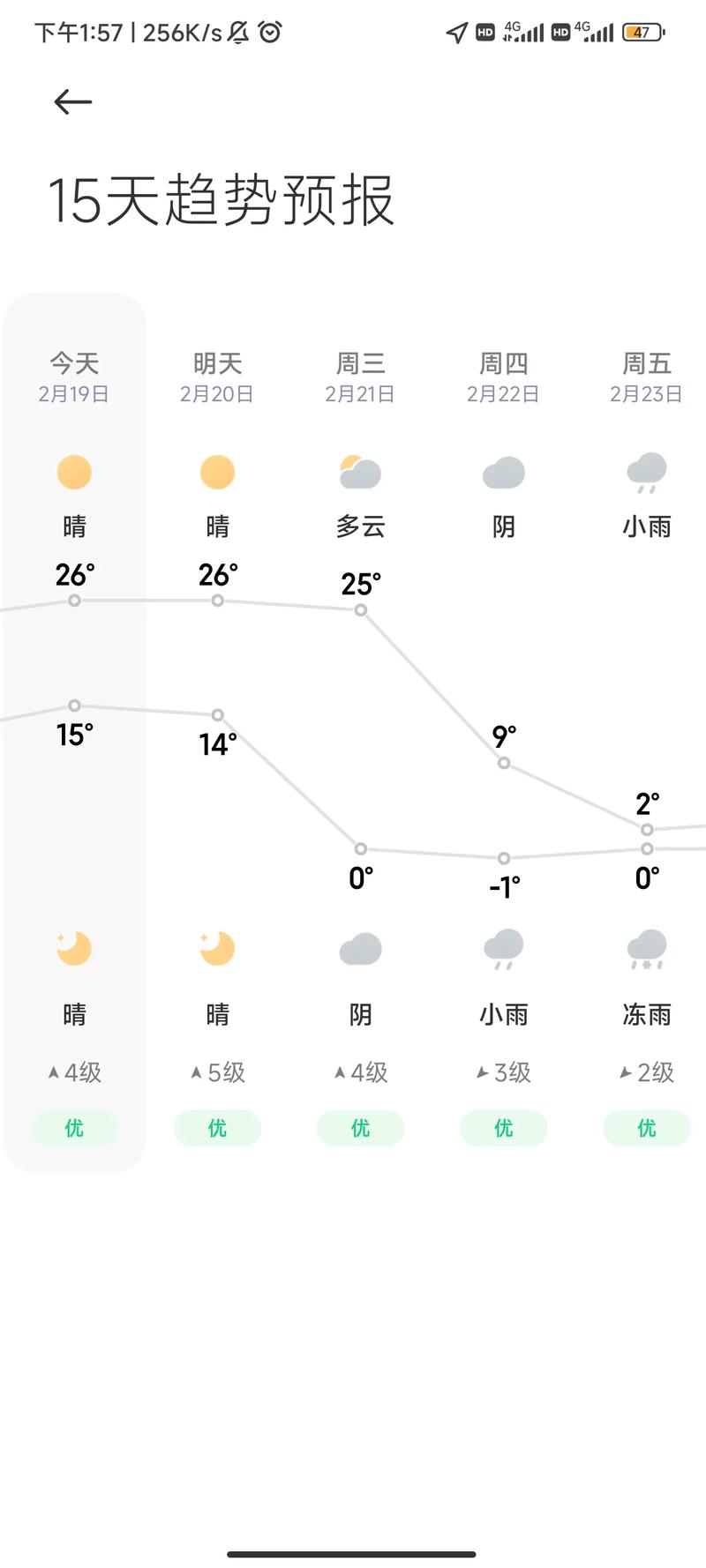Click the sunny weather icon for 今天
The image size is (706, 1568).
tap(74, 473)
